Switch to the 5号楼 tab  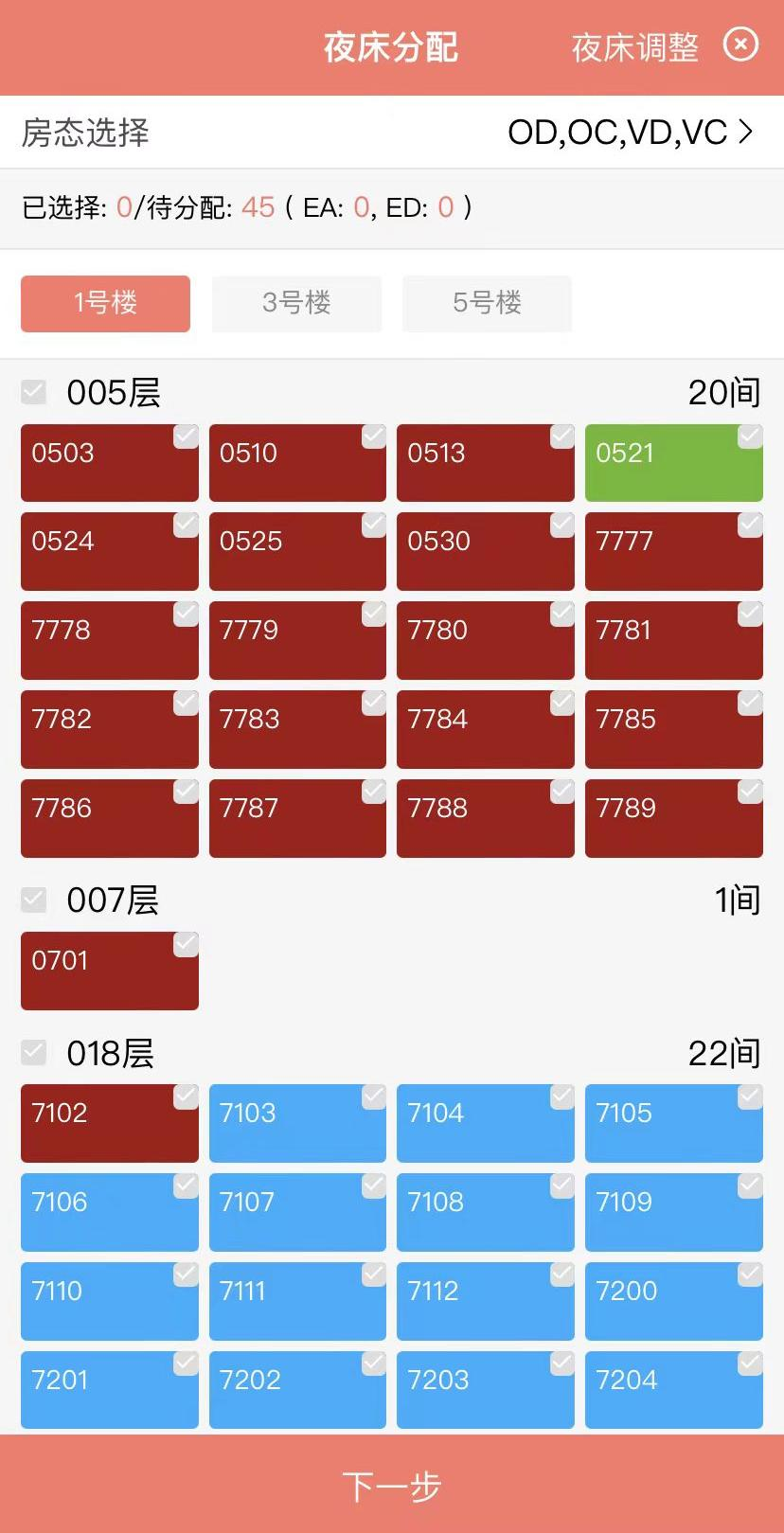pos(487,303)
